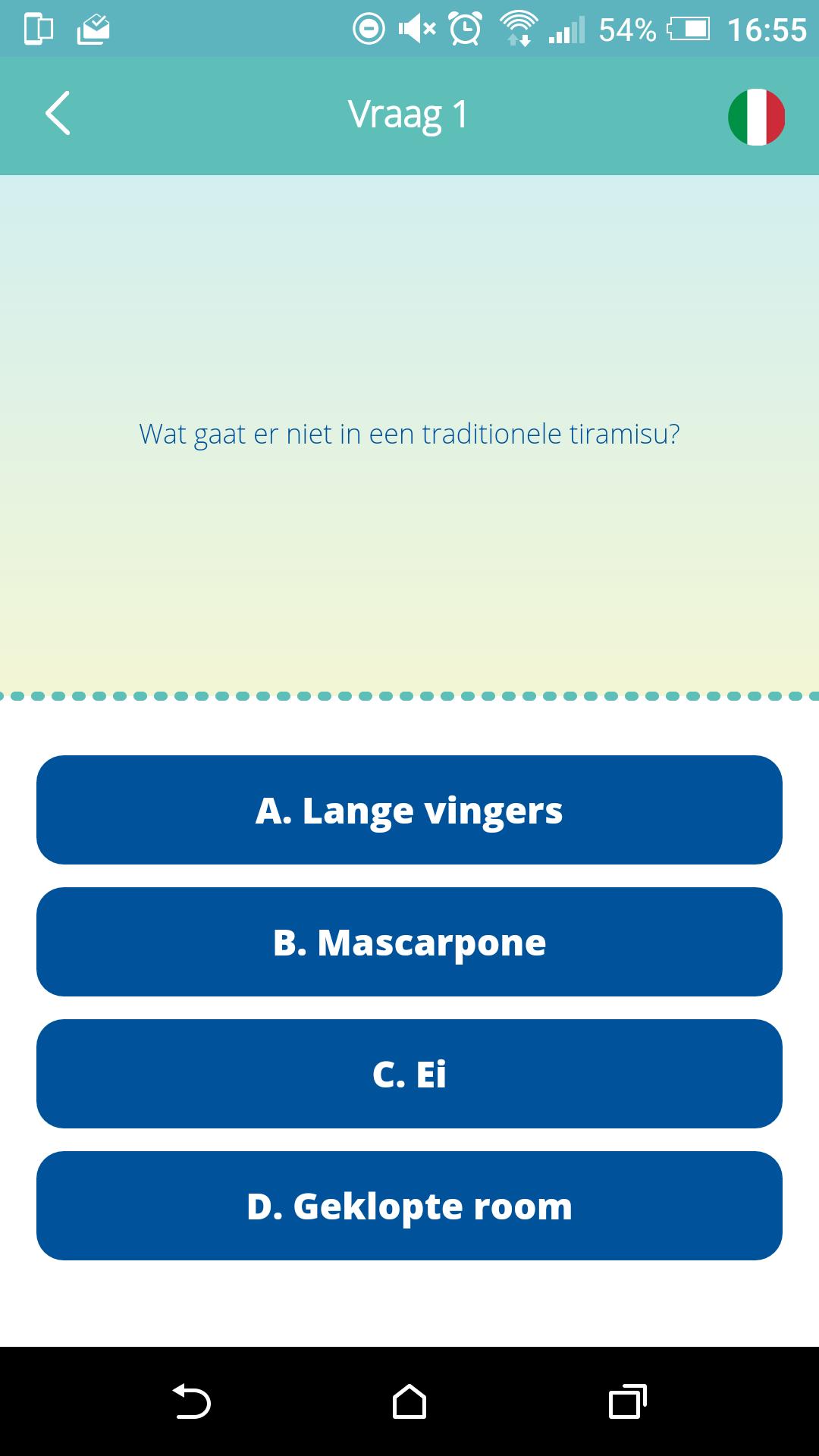The height and width of the screenshot is (1456, 819).
Task: Select answer B. Mascarpone
Action: (409, 942)
